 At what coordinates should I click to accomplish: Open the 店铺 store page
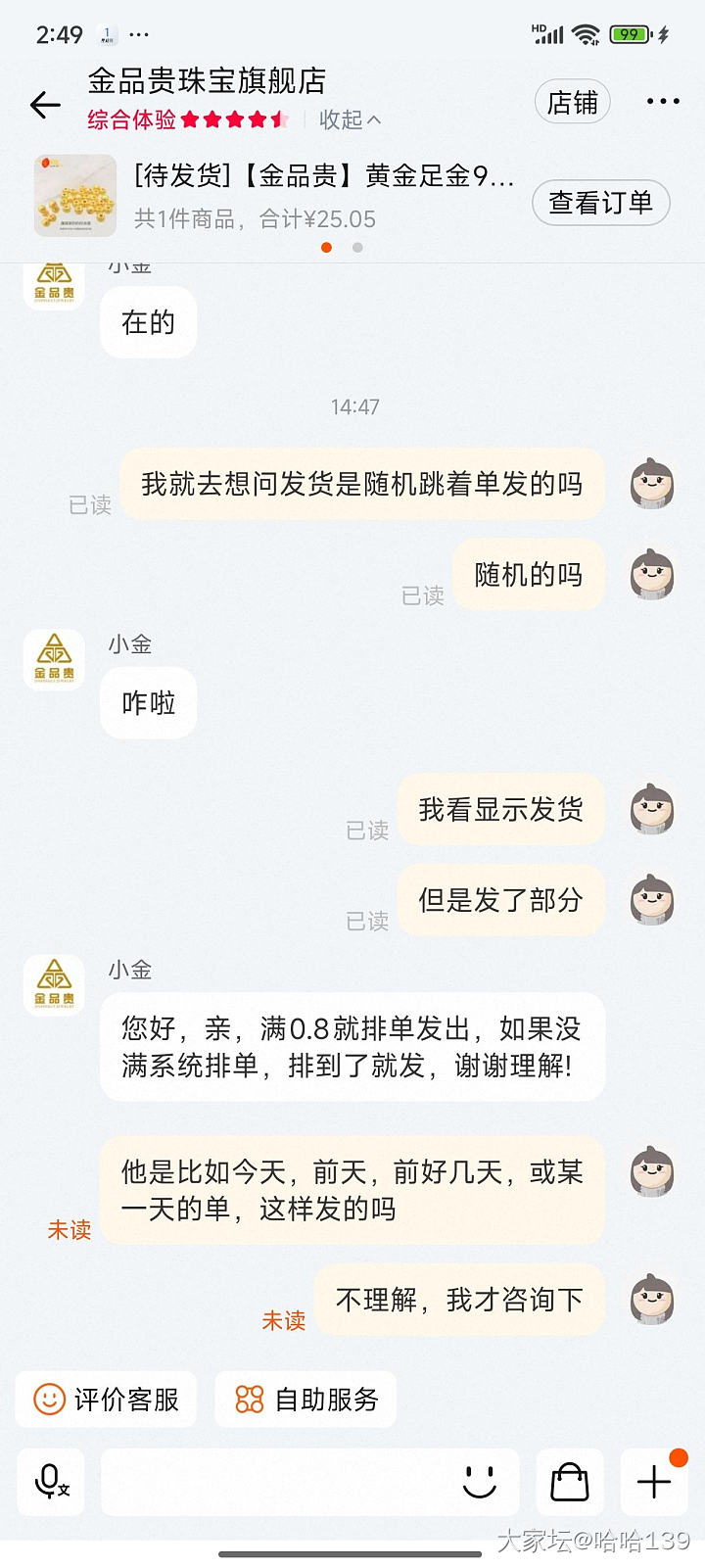573,102
